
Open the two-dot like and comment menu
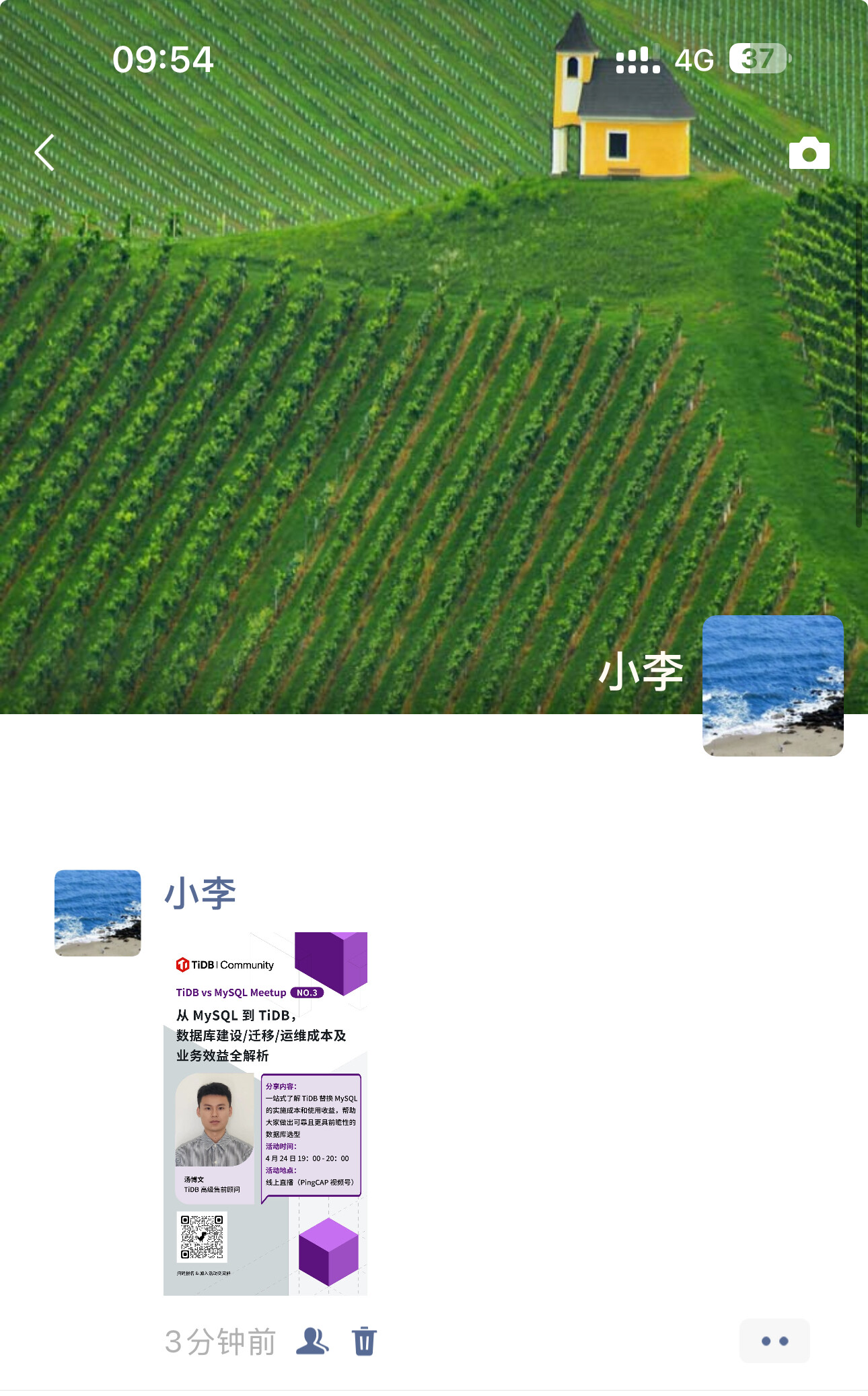774,1341
